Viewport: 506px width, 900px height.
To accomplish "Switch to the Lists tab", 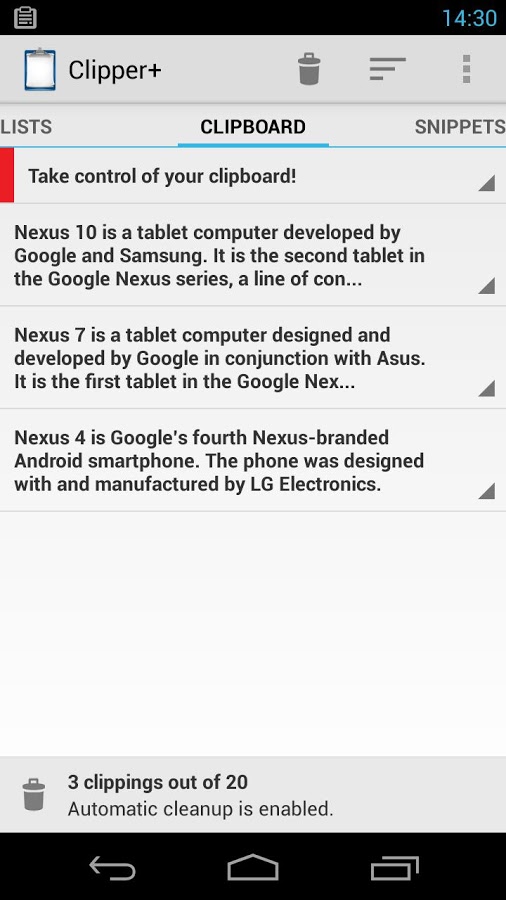I will (26, 127).
